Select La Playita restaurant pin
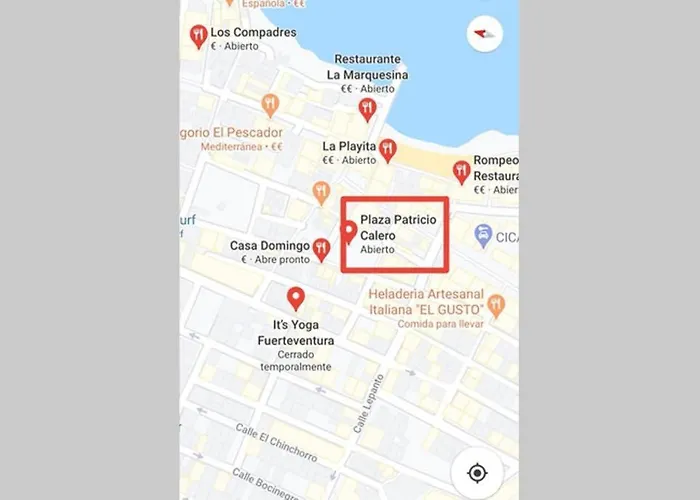This screenshot has width=700, height=500. click(388, 150)
